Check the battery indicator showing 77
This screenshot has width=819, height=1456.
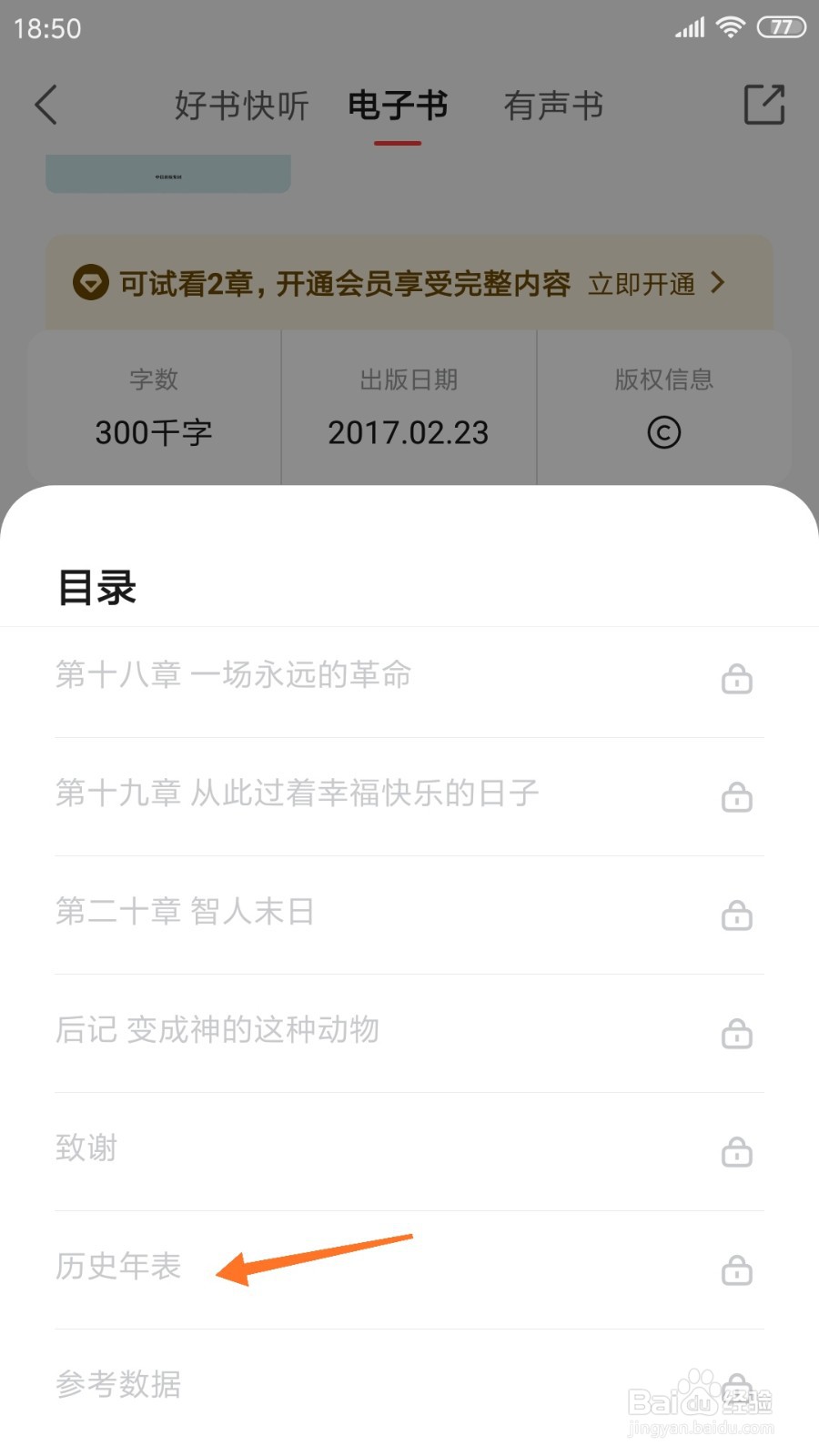click(780, 27)
